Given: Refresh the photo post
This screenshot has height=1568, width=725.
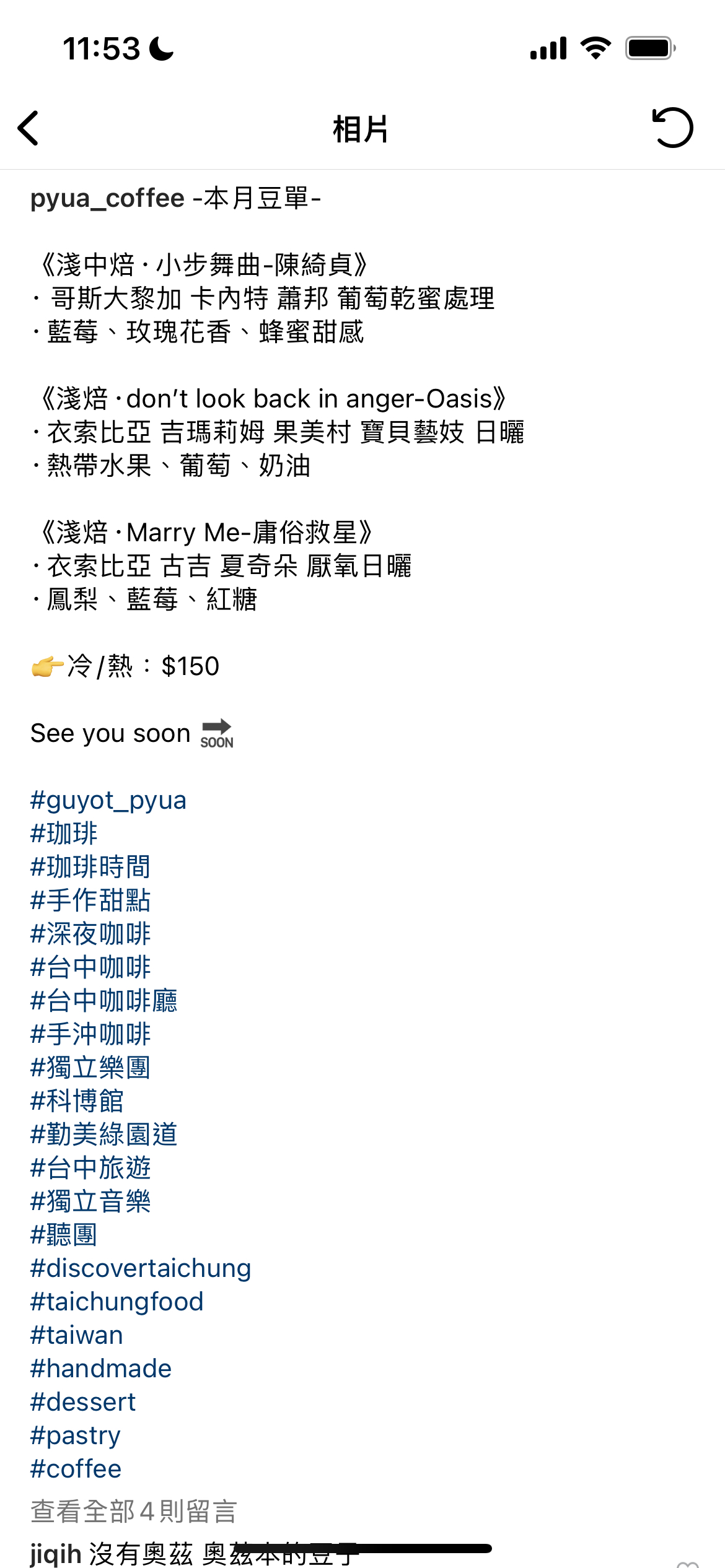Looking at the screenshot, I should click(672, 128).
